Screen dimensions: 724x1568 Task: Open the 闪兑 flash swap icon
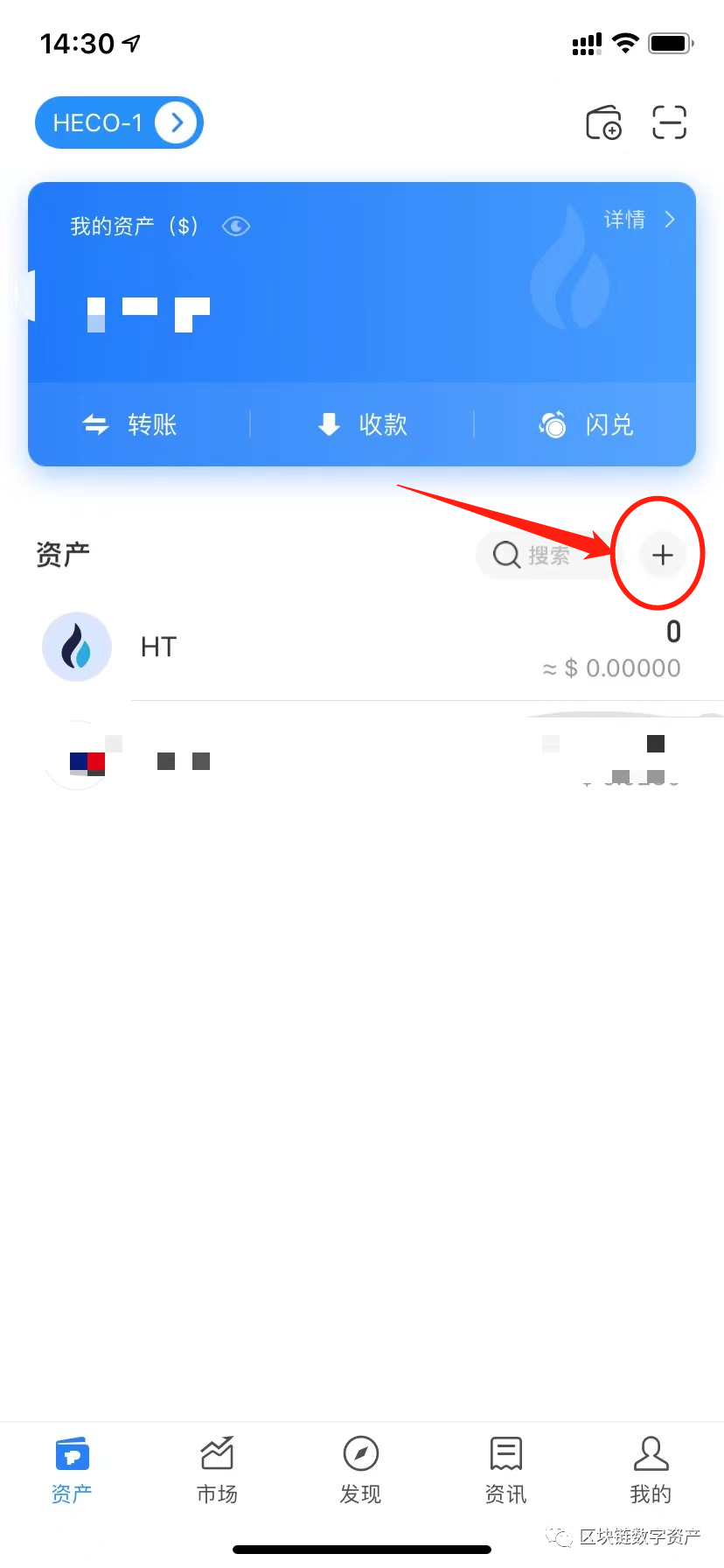552,424
